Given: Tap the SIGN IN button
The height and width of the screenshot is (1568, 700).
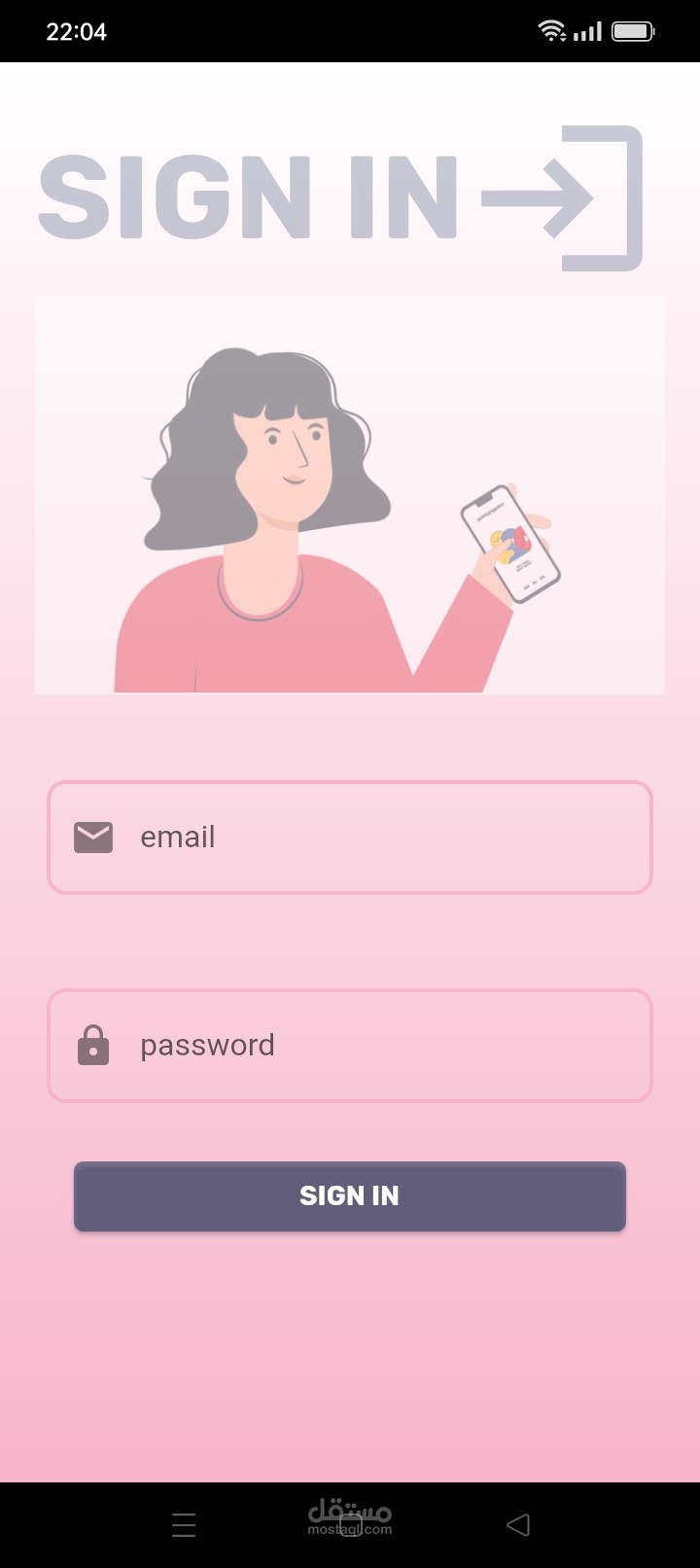Looking at the screenshot, I should [x=350, y=1196].
